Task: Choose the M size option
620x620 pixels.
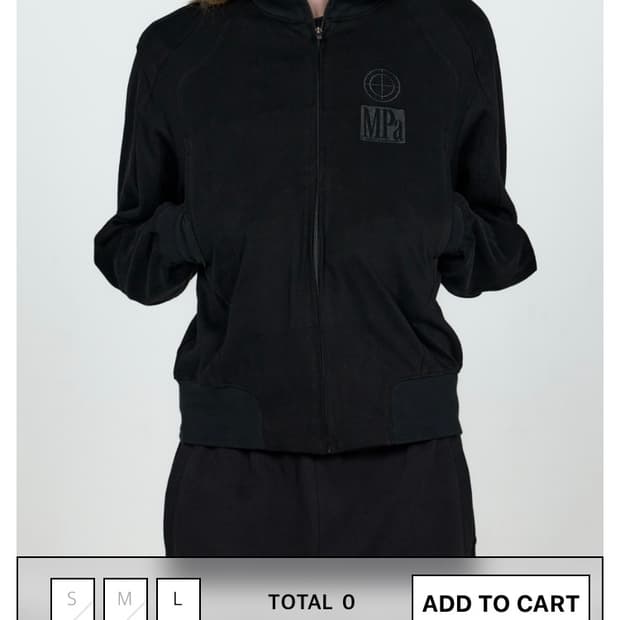Action: coord(125,599)
